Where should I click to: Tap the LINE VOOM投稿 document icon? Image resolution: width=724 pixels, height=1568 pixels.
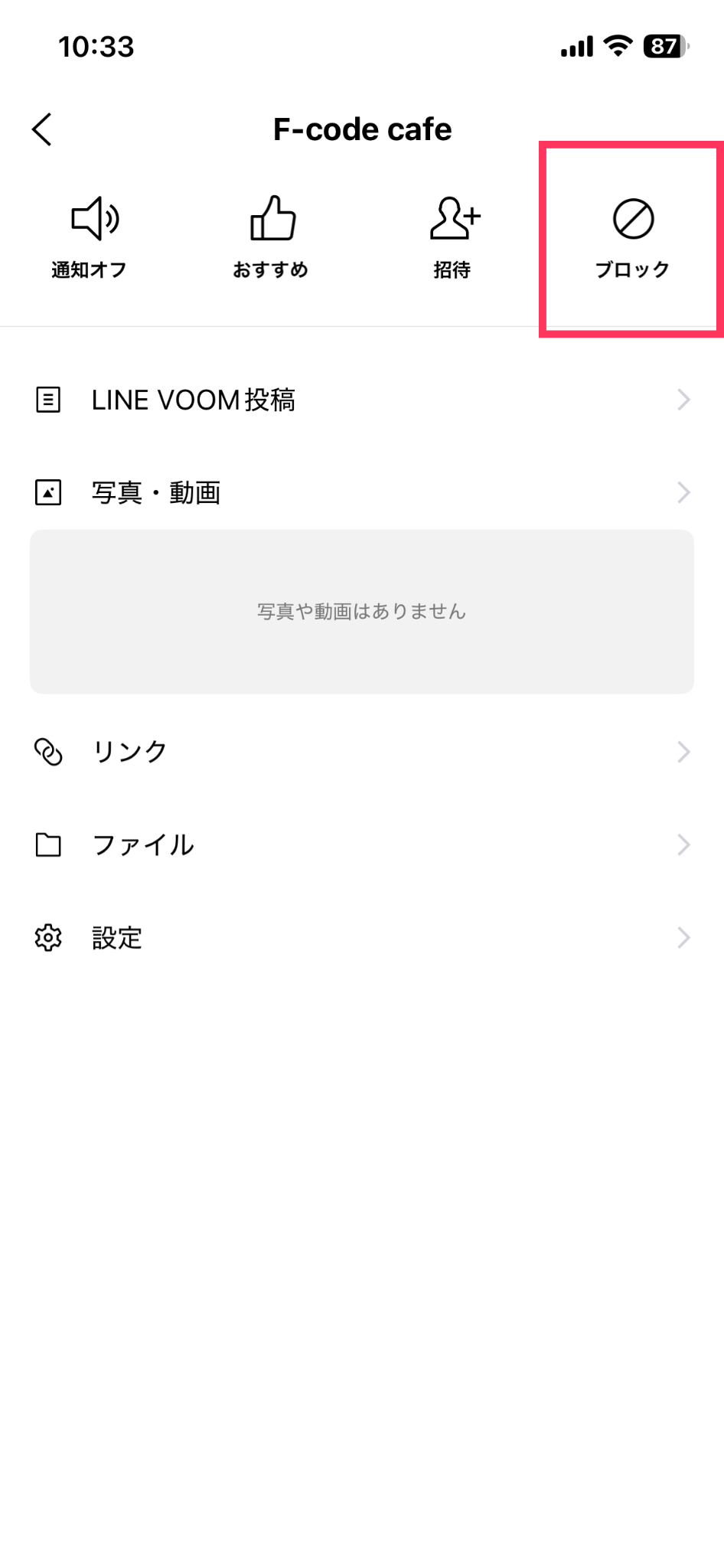(47, 399)
